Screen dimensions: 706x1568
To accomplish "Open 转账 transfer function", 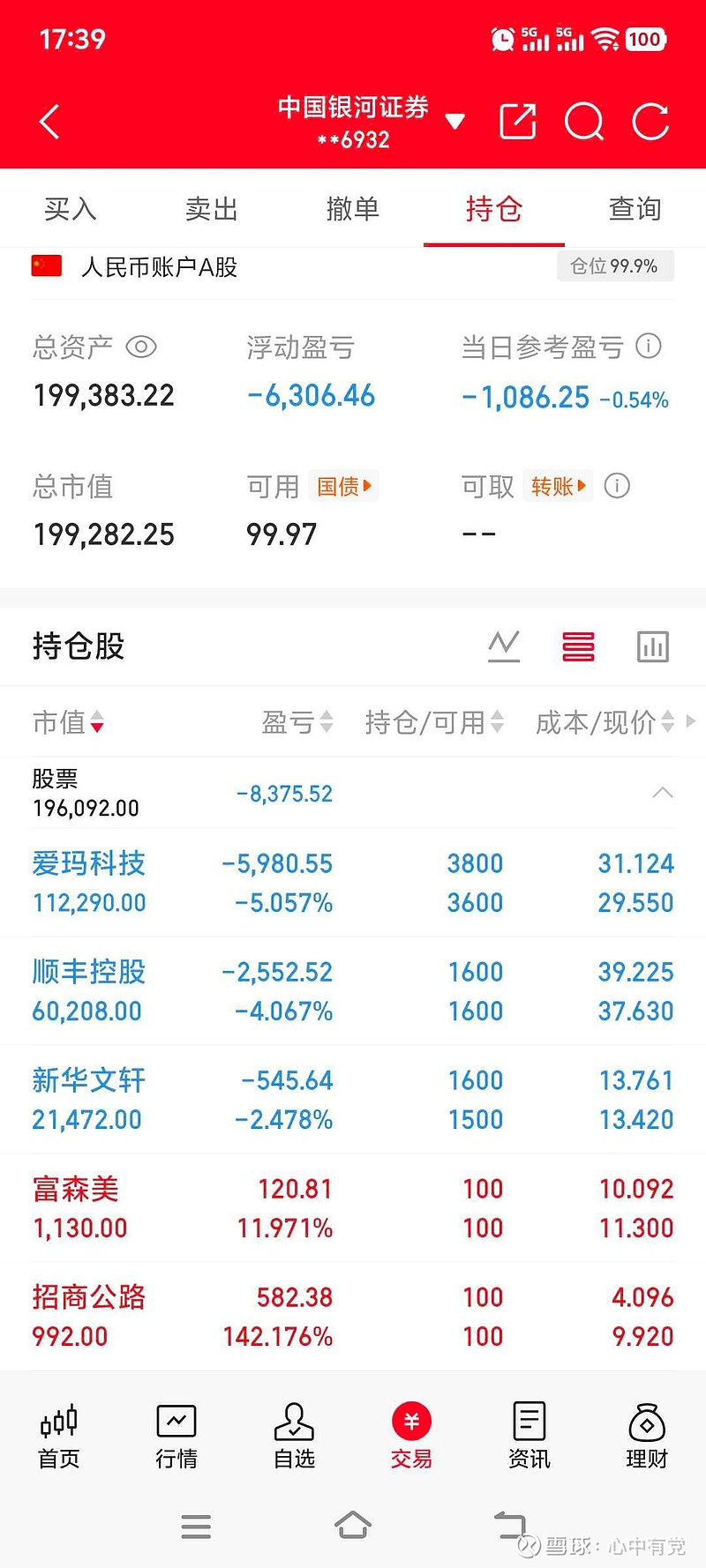I will pos(559,486).
